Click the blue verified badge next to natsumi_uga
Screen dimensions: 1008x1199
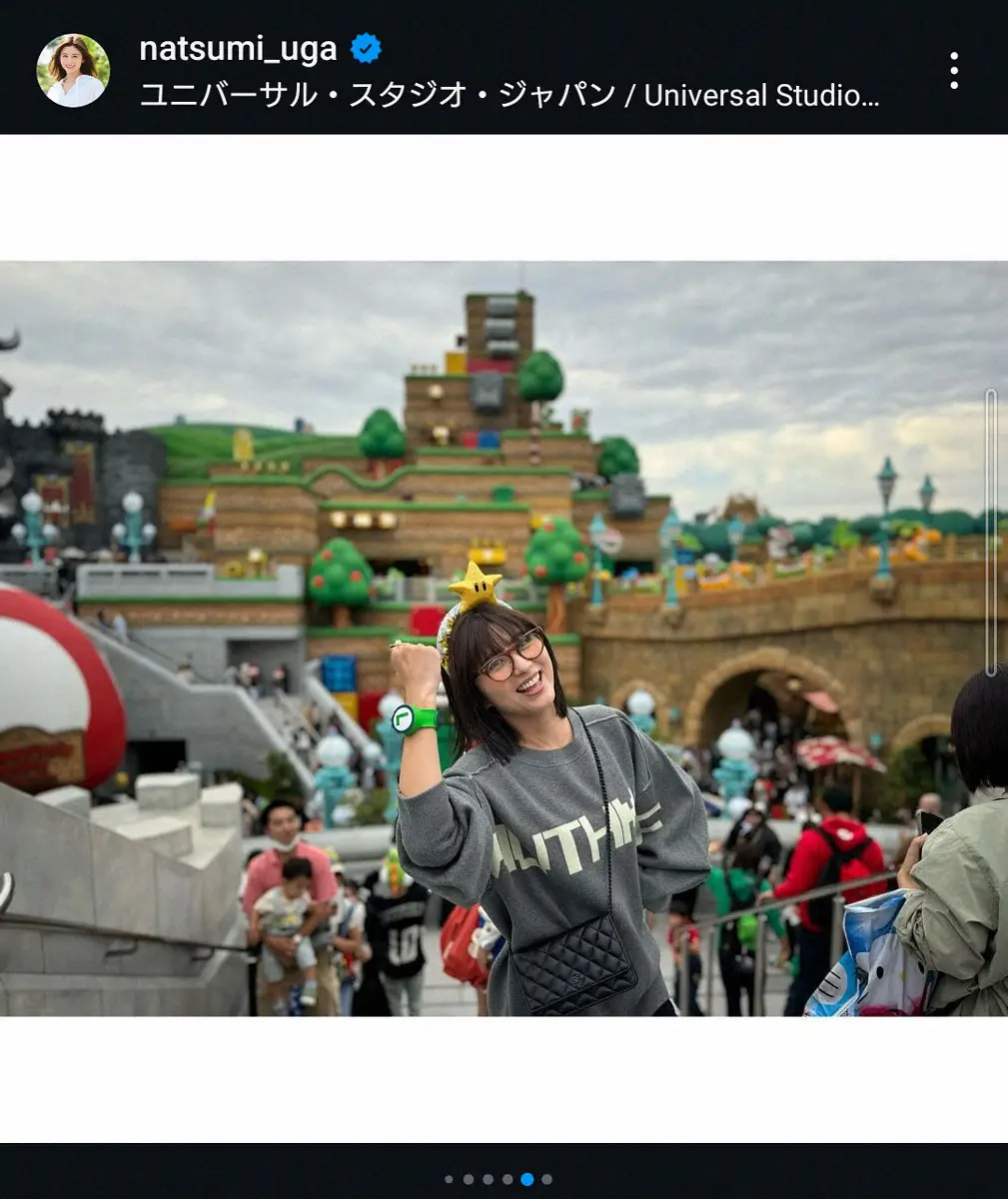coord(369,47)
